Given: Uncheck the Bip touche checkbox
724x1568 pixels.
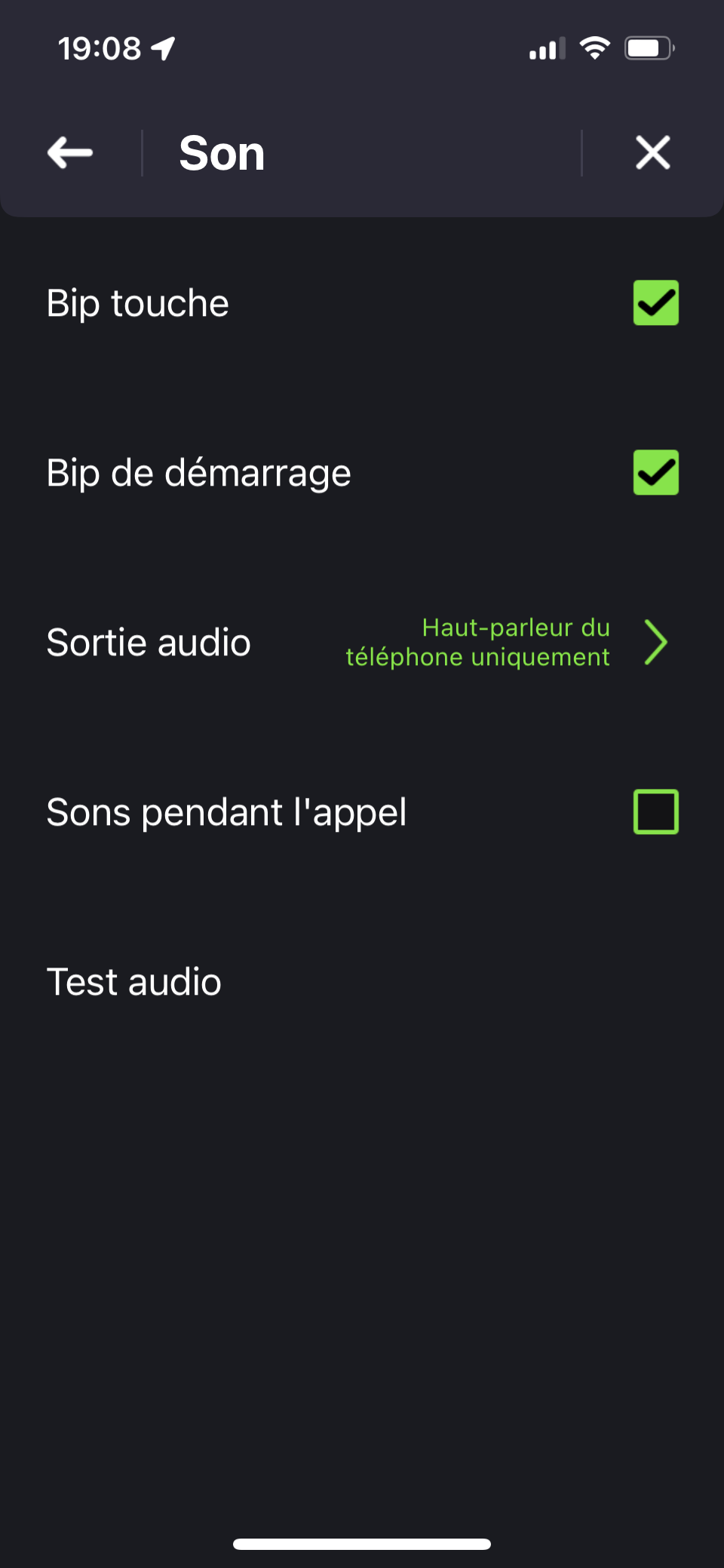Looking at the screenshot, I should 655,303.
